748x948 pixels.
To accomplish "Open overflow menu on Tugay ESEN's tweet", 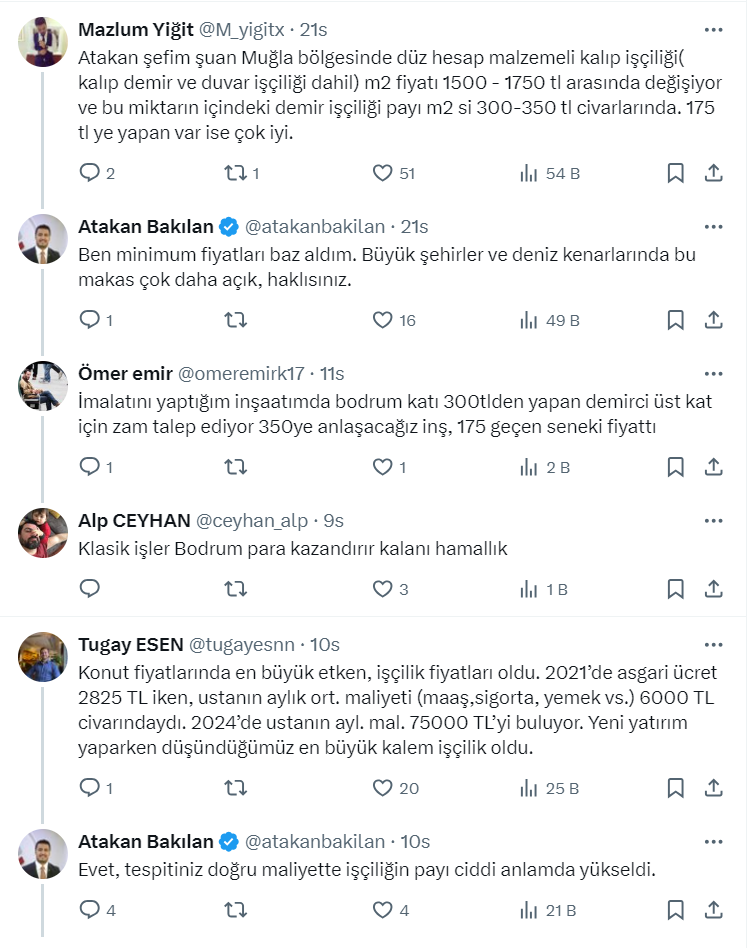I will click(713, 645).
